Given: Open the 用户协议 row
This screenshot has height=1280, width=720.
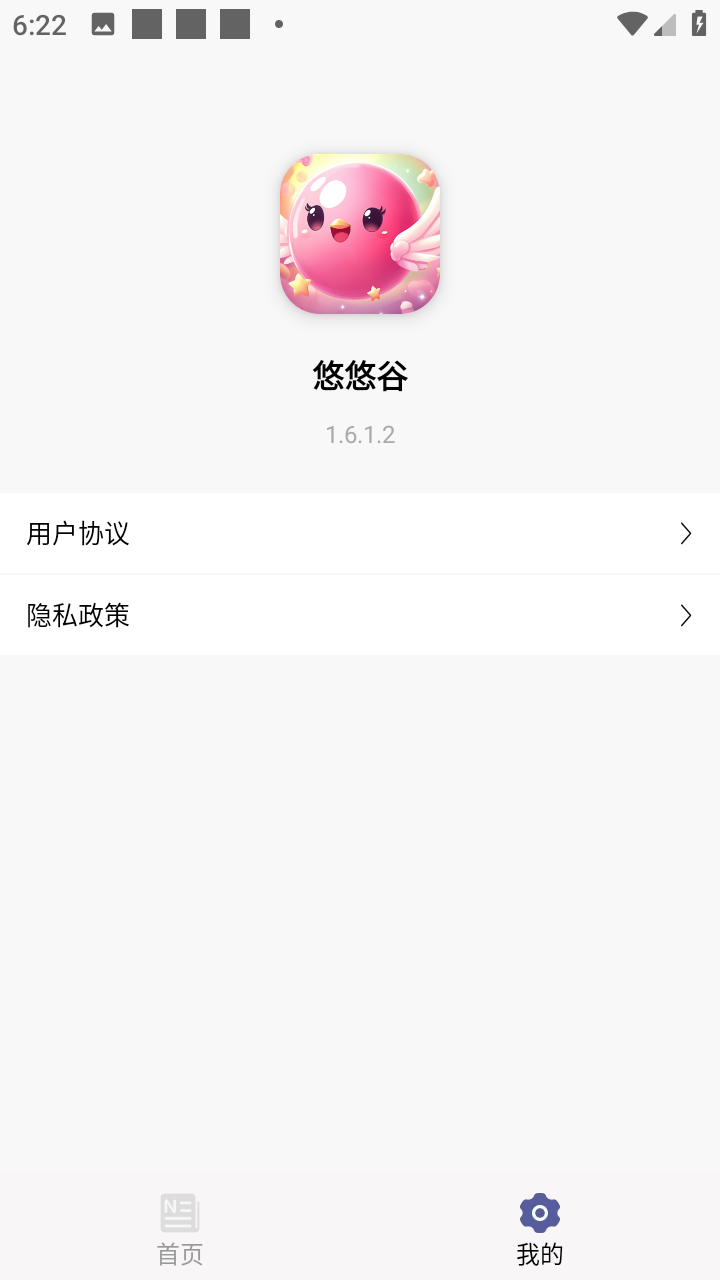Looking at the screenshot, I should (360, 534).
